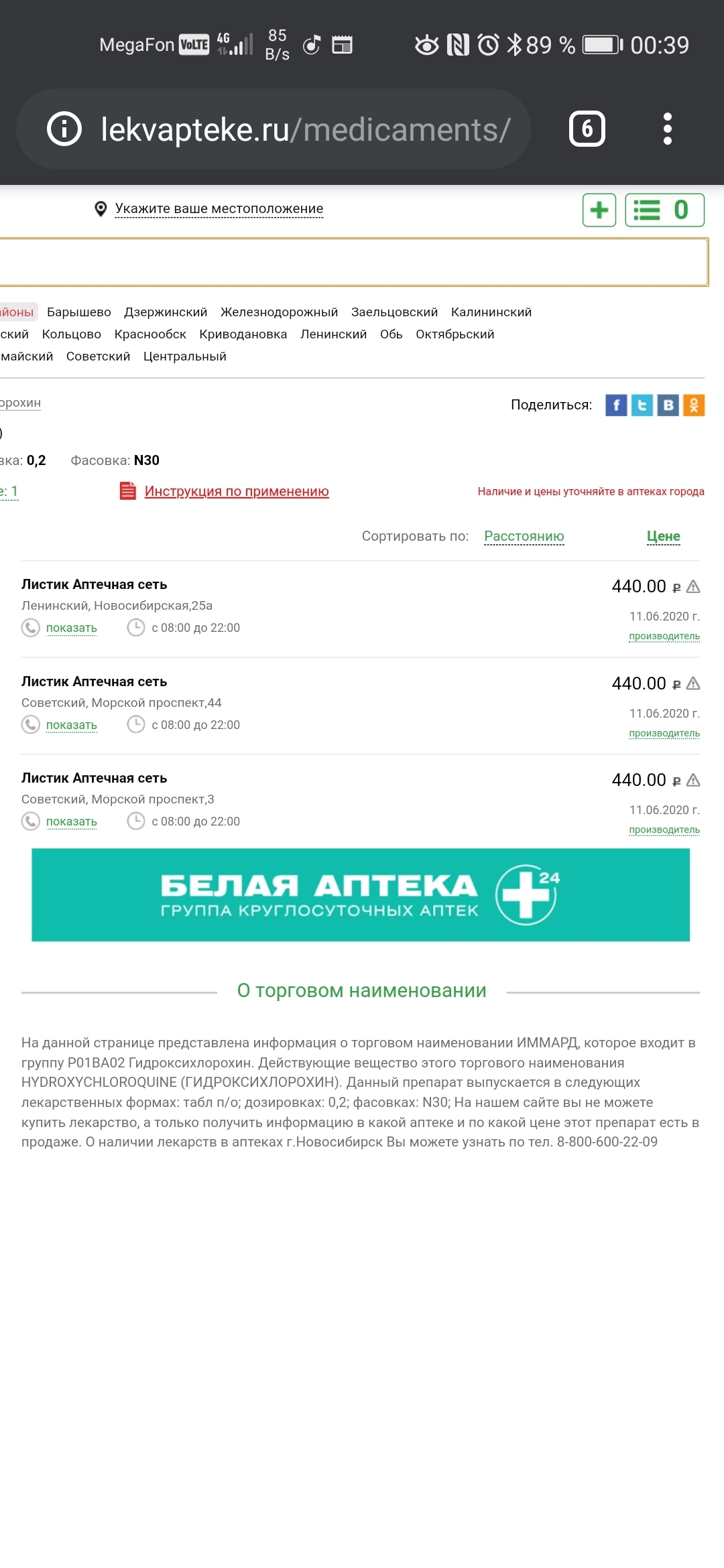The height and width of the screenshot is (1568, 724).
Task: Share the page on Facebook
Action: point(616,405)
